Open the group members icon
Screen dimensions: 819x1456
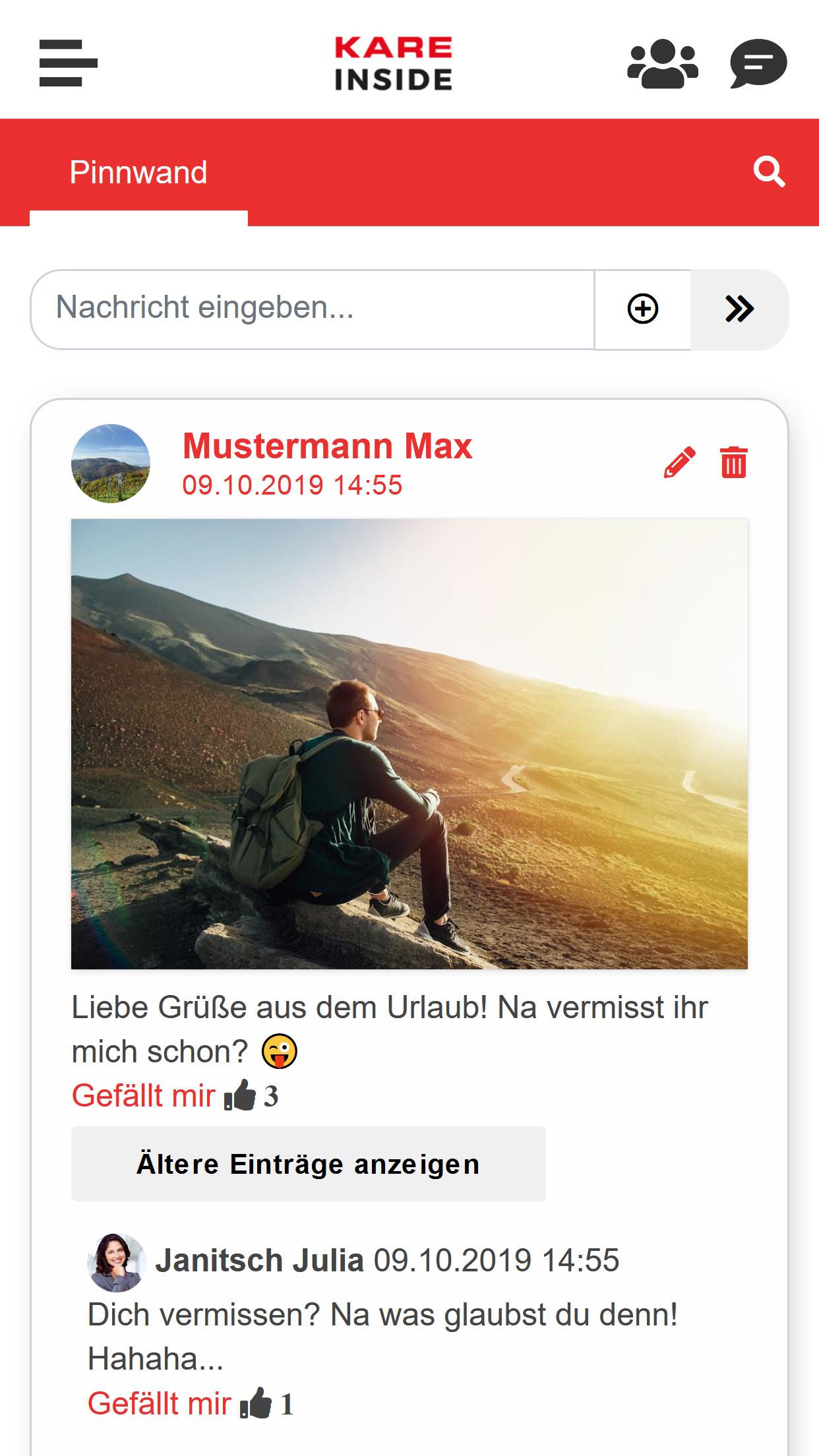pos(662,64)
